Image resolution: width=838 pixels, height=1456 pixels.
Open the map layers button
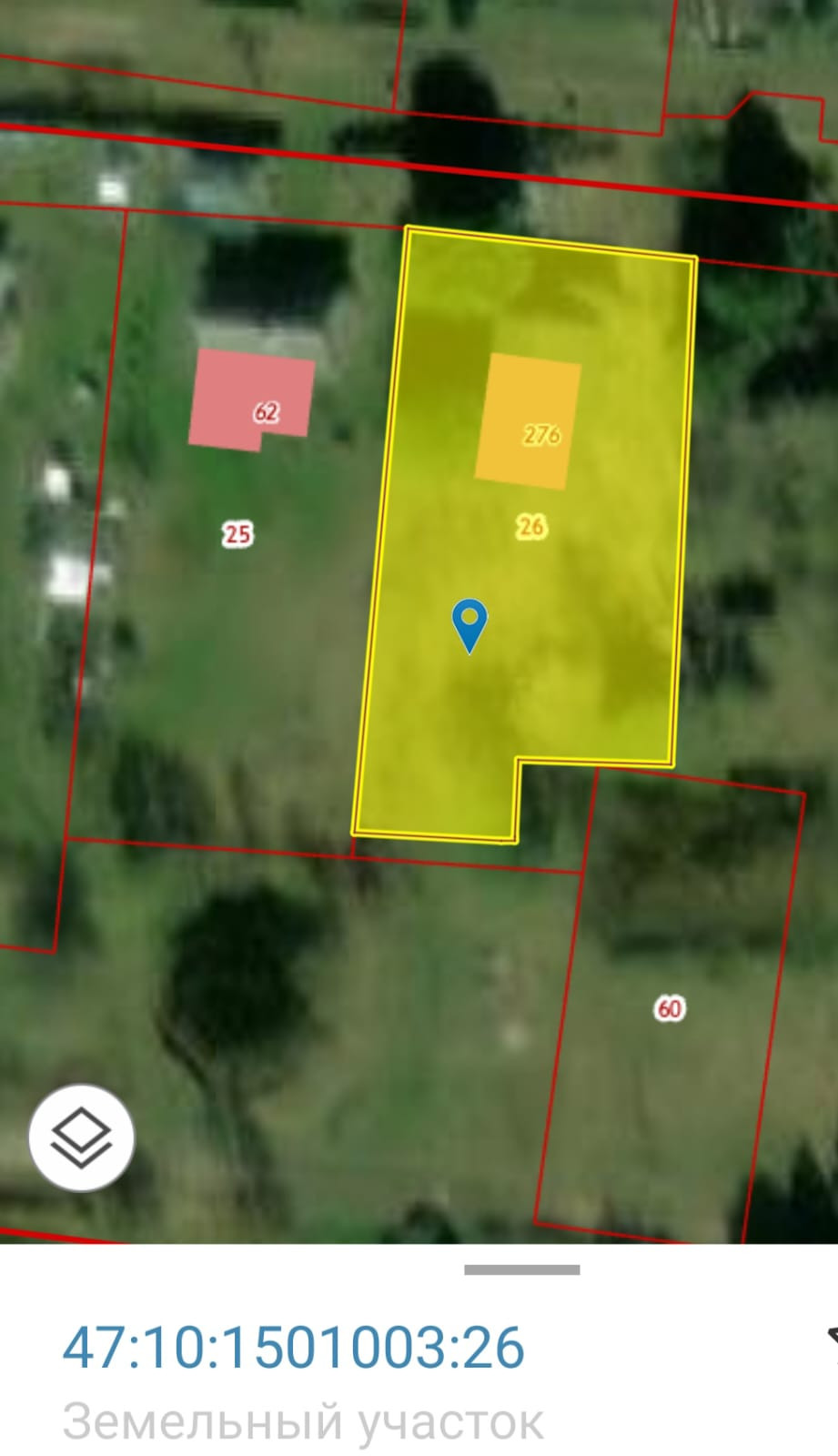coord(81,1137)
